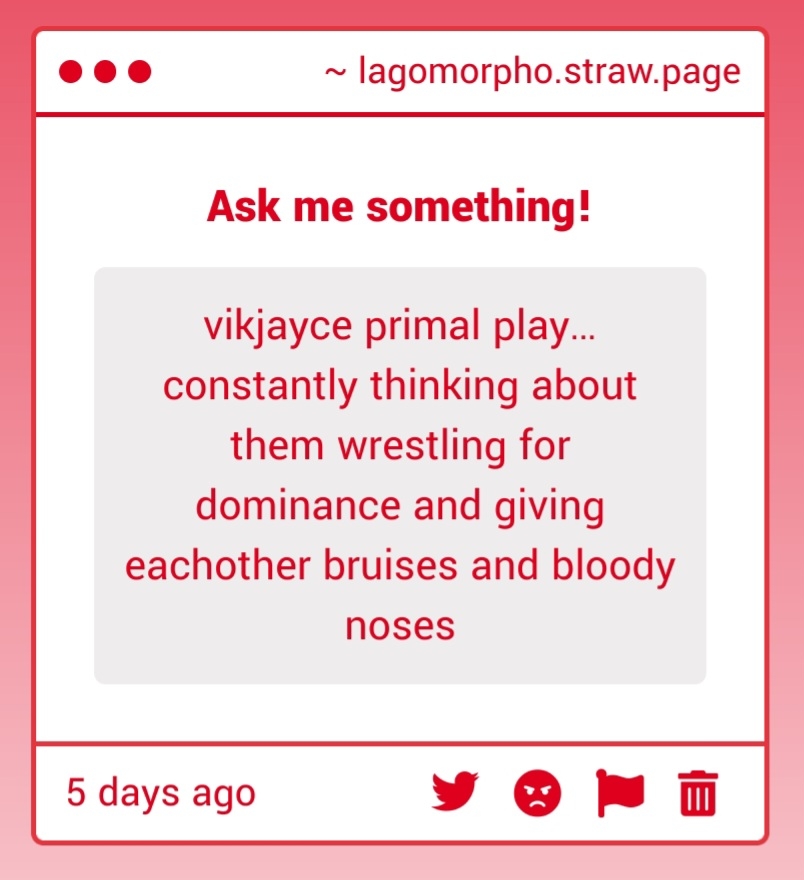Screen dimensions: 804x880
Task: Report this ask with the flag icon
Action: pos(620,794)
